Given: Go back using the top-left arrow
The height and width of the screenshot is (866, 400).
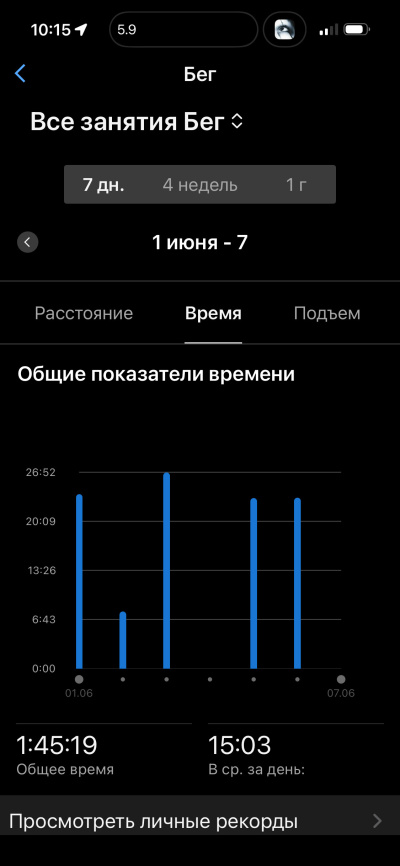Looking at the screenshot, I should tap(20, 73).
